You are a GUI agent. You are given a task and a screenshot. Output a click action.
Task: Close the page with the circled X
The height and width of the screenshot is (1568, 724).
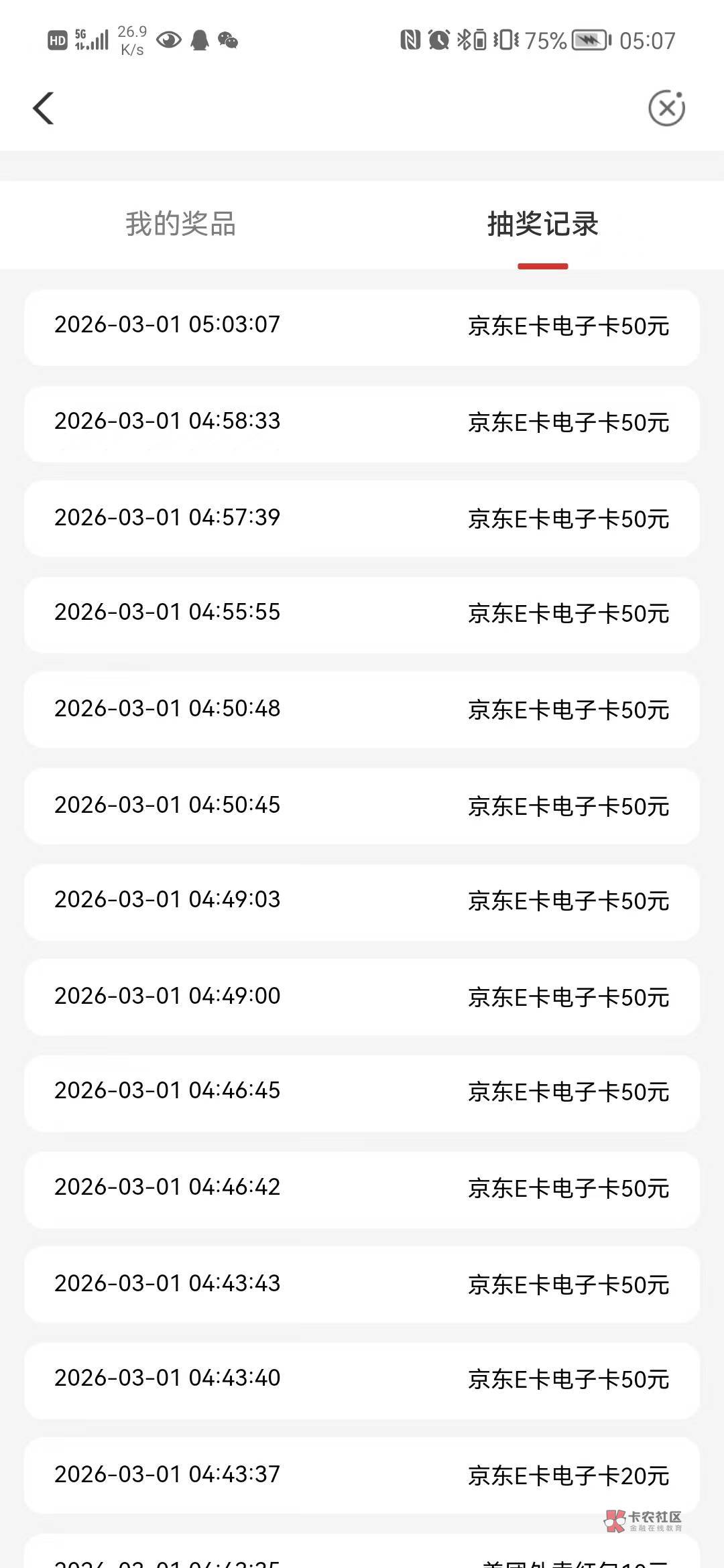click(x=666, y=108)
